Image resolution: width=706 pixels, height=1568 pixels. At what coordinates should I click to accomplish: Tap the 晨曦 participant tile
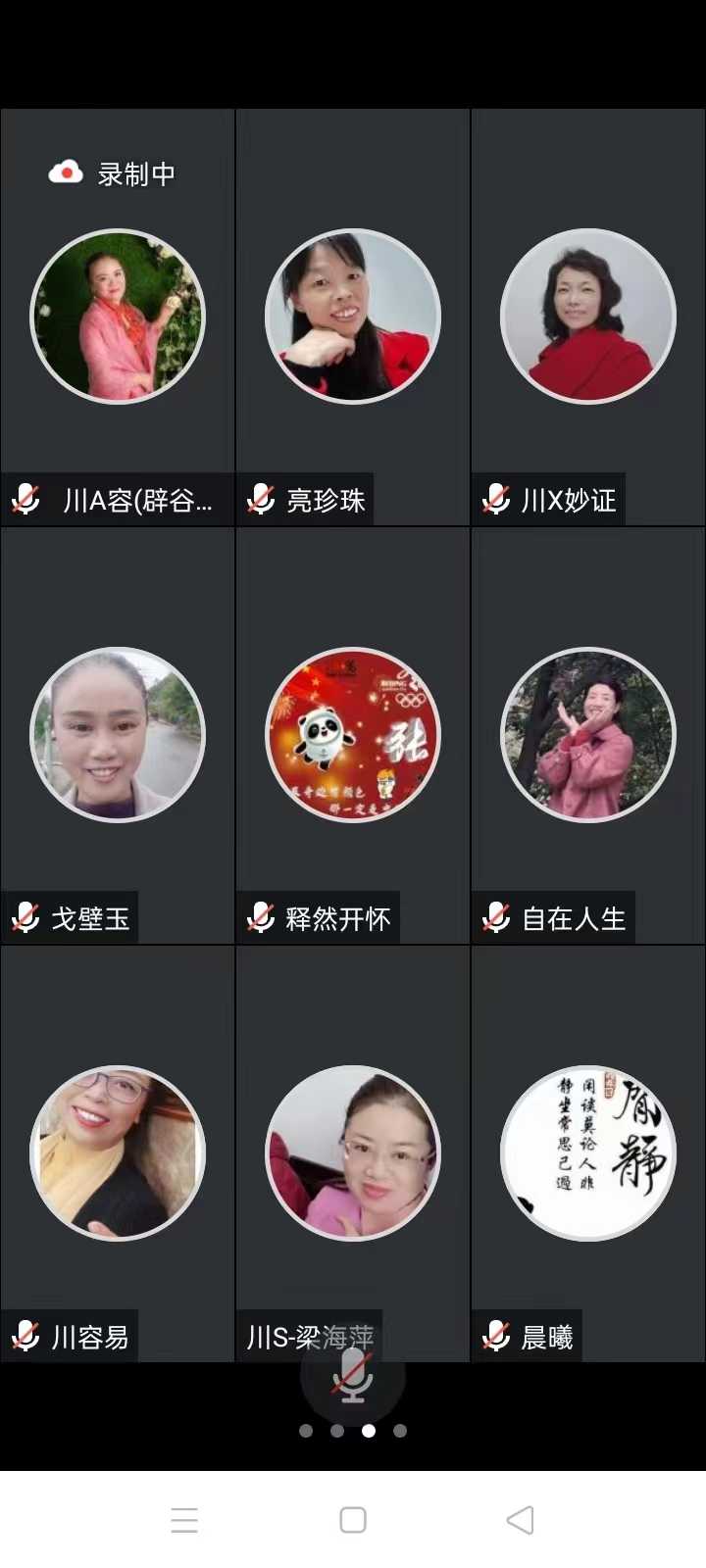click(588, 1153)
